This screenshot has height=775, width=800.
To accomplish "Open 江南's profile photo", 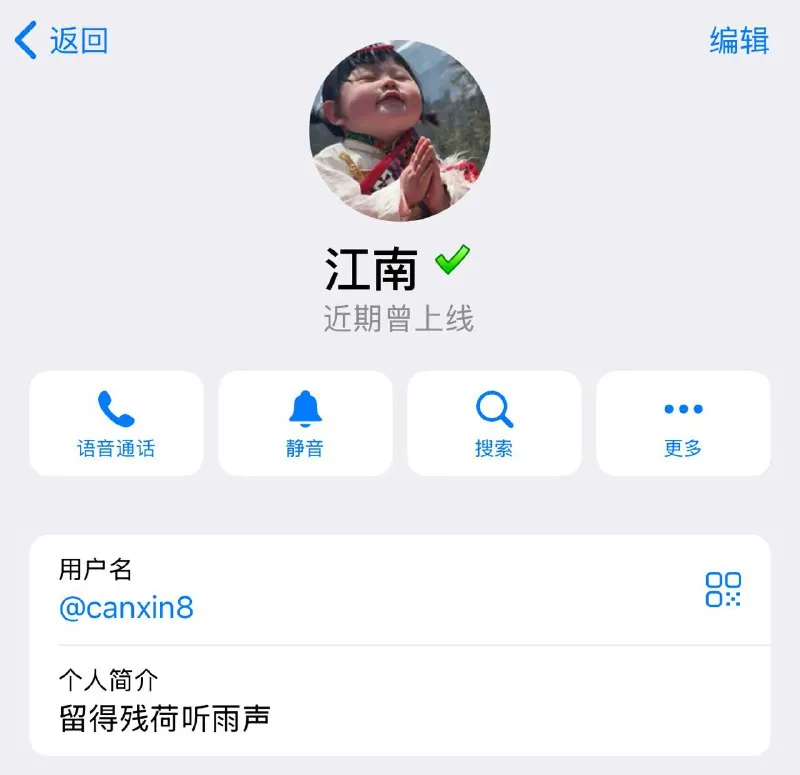I will point(399,131).
